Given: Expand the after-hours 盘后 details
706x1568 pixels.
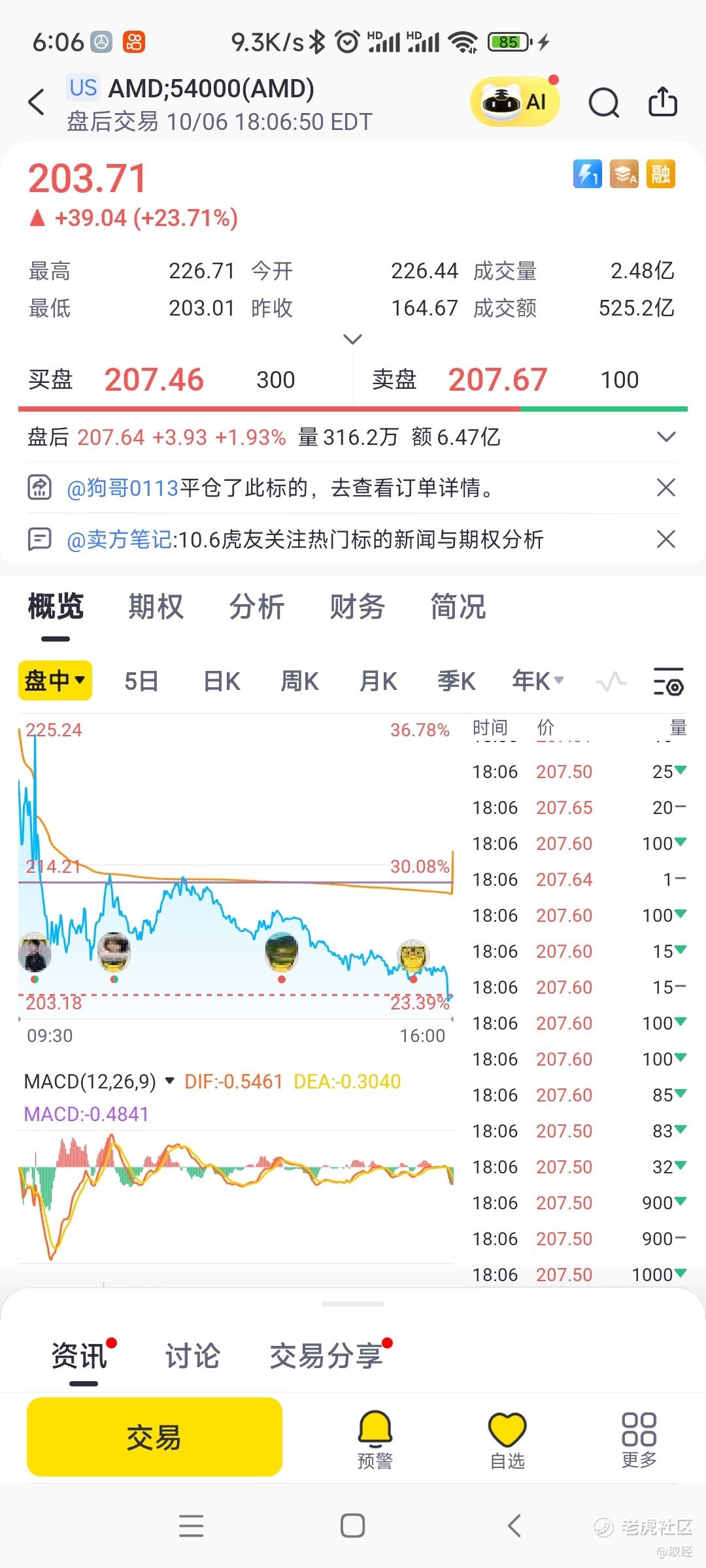Looking at the screenshot, I should coord(665,437).
